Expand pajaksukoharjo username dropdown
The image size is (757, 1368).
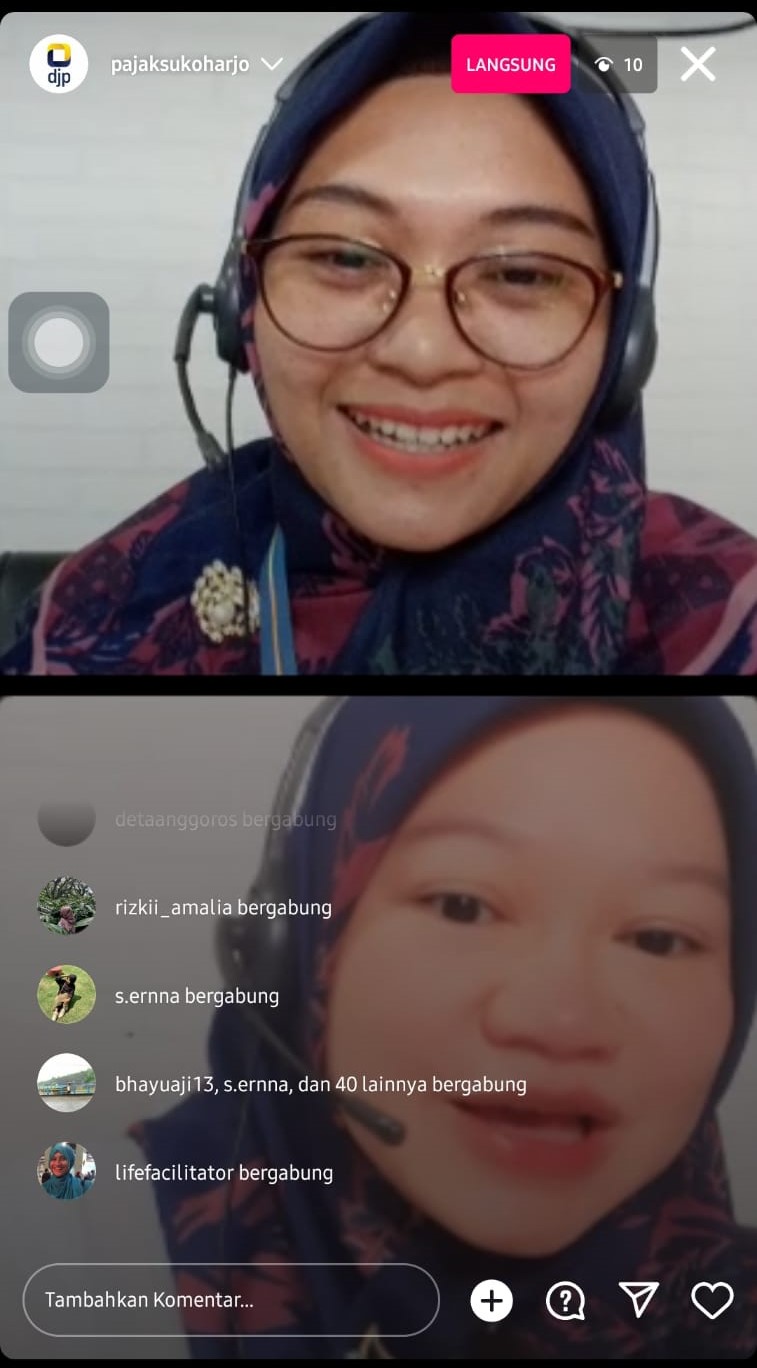[x=271, y=64]
